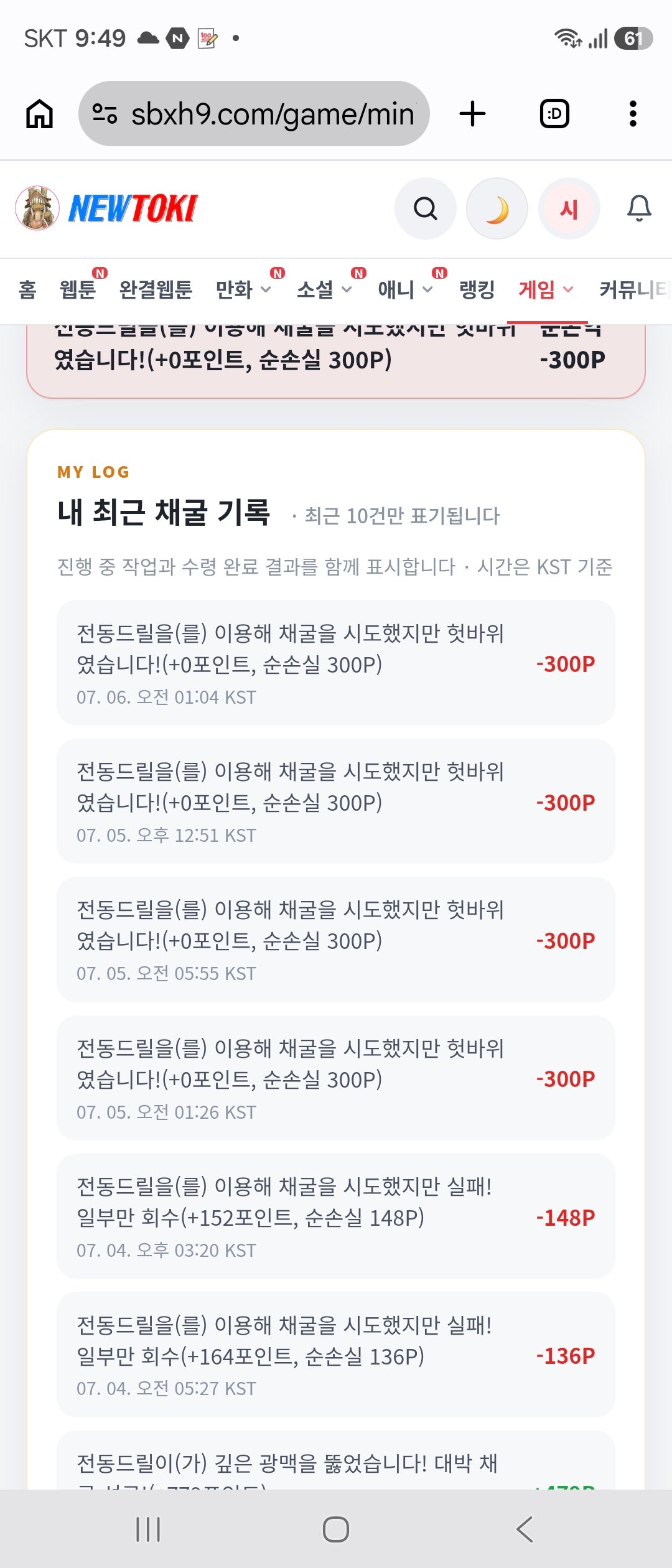Switch to the 랭킹 tab
The height and width of the screenshot is (1568, 672).
pyautogui.click(x=477, y=290)
